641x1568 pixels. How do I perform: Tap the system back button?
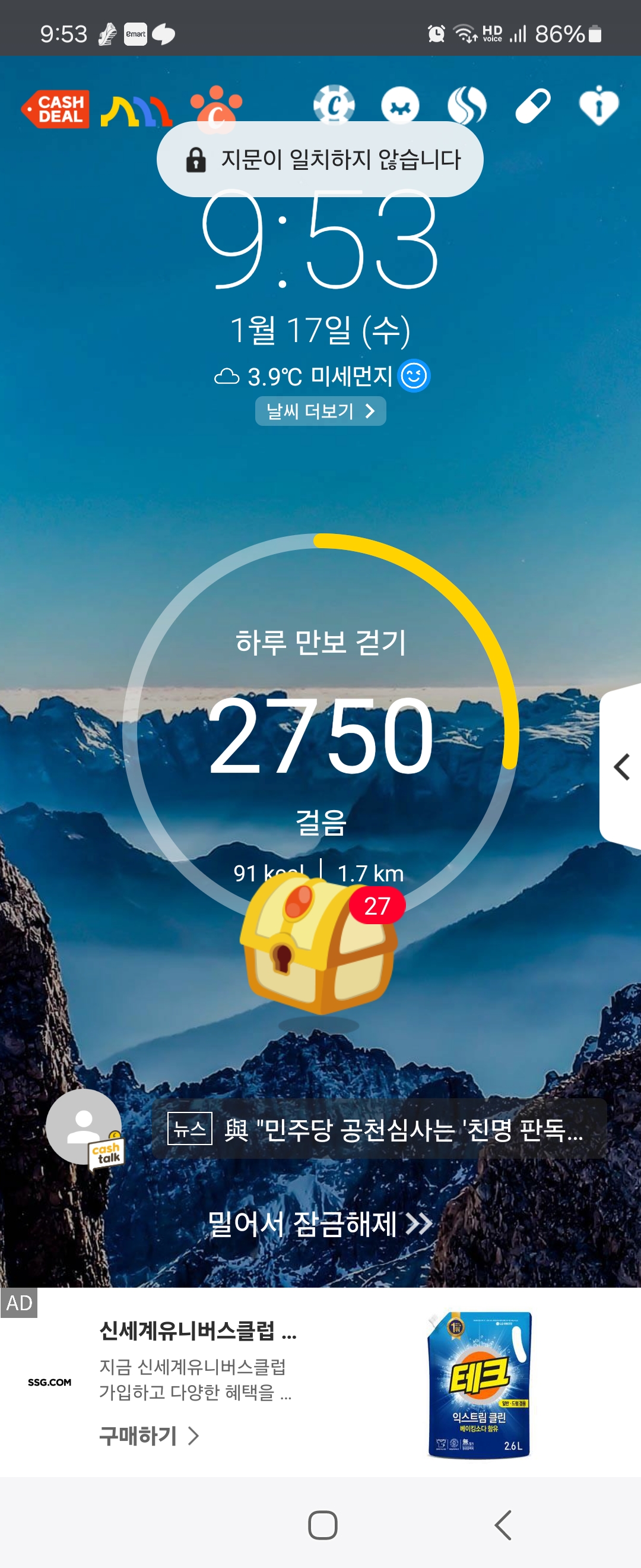(503, 1525)
